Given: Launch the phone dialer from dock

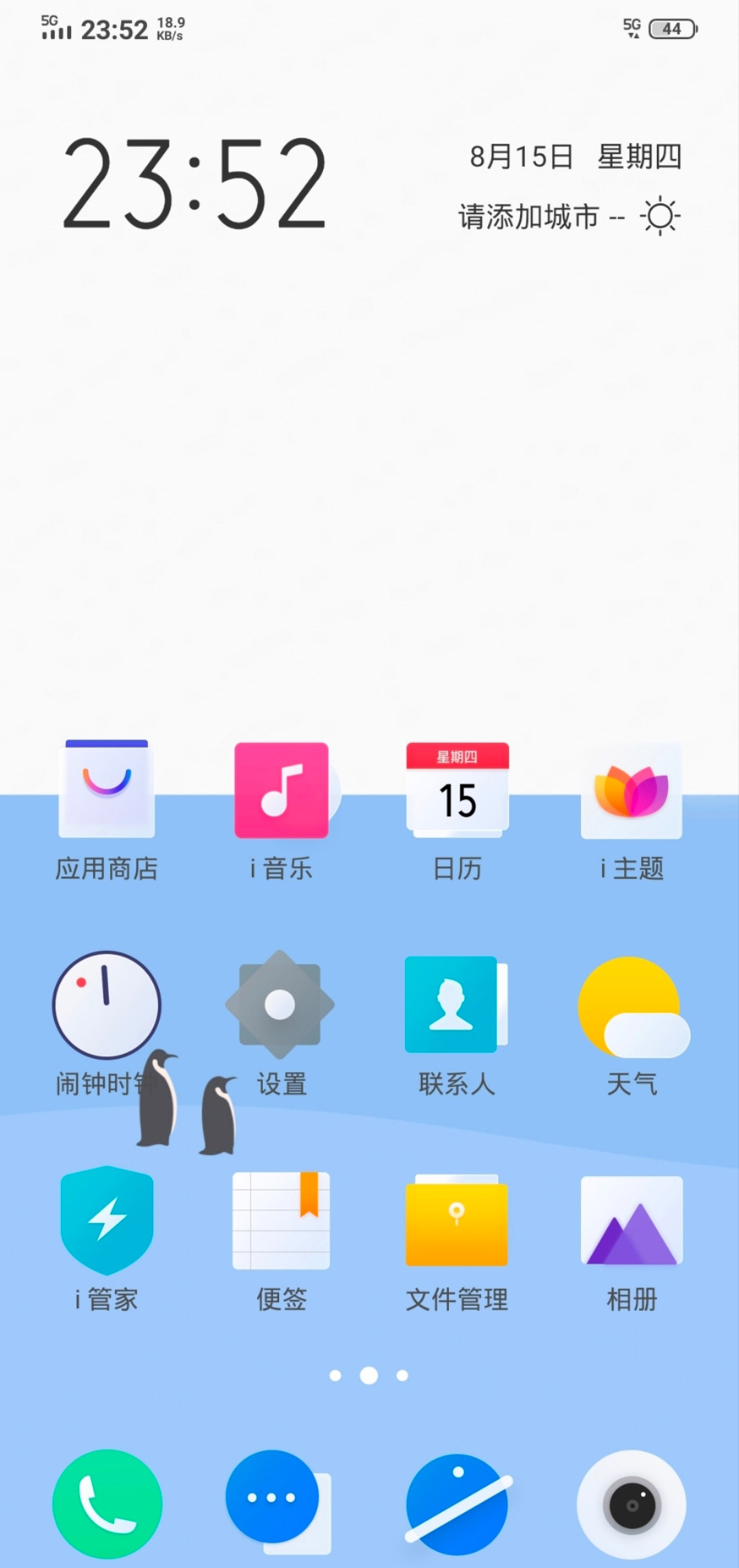Looking at the screenshot, I should (107, 1504).
